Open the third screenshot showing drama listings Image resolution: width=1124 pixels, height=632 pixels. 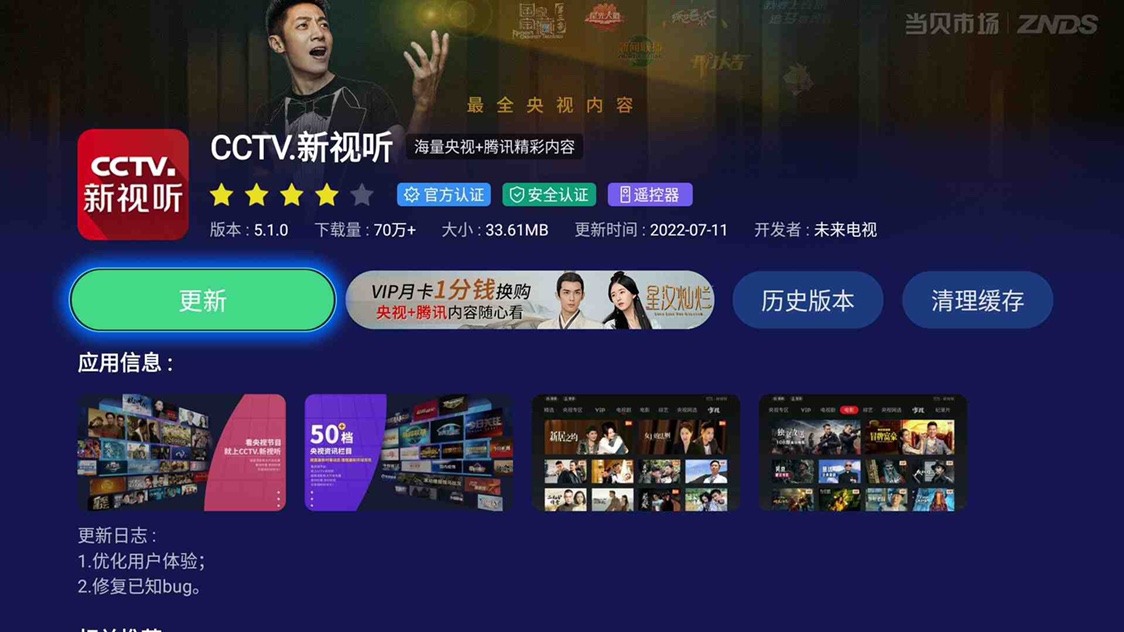636,452
